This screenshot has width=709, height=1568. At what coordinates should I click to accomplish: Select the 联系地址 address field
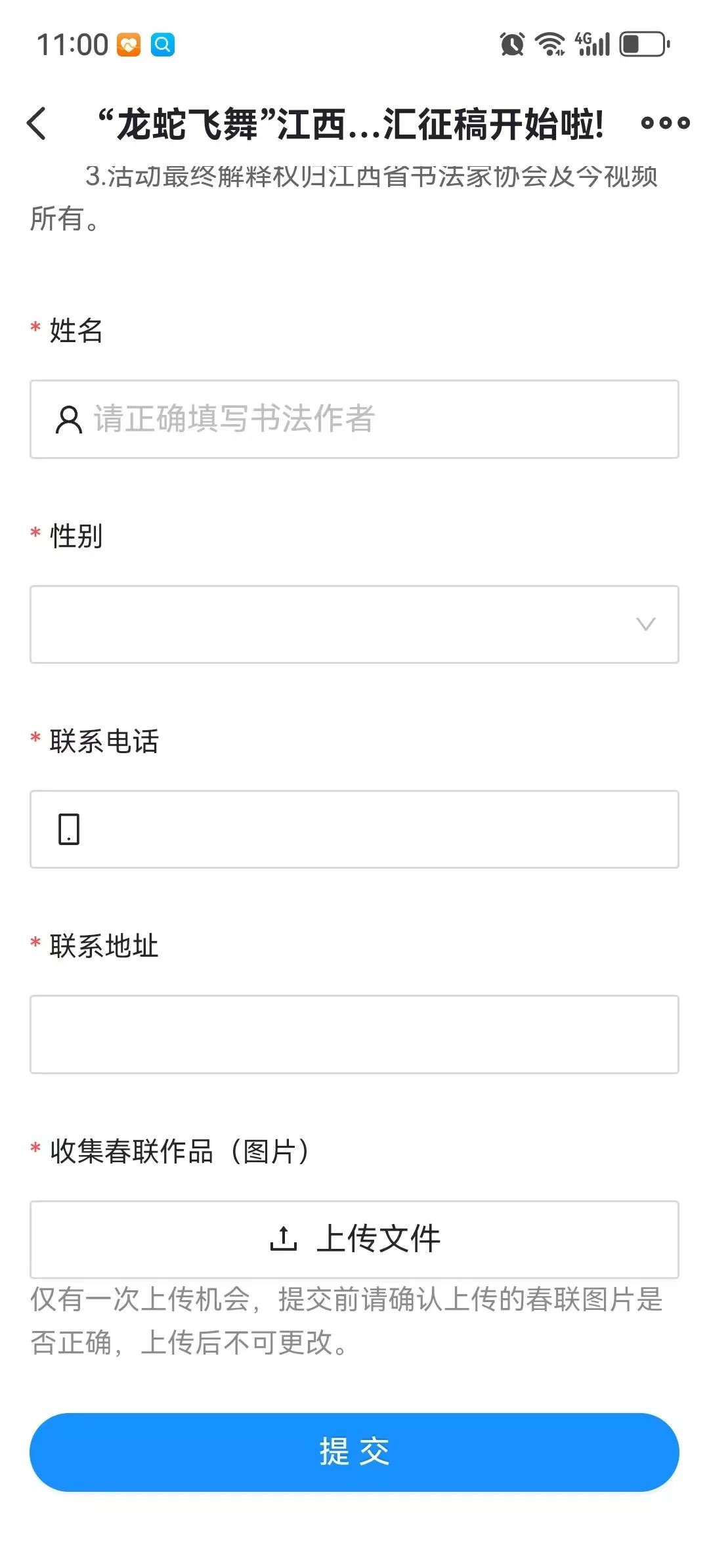point(354,1034)
